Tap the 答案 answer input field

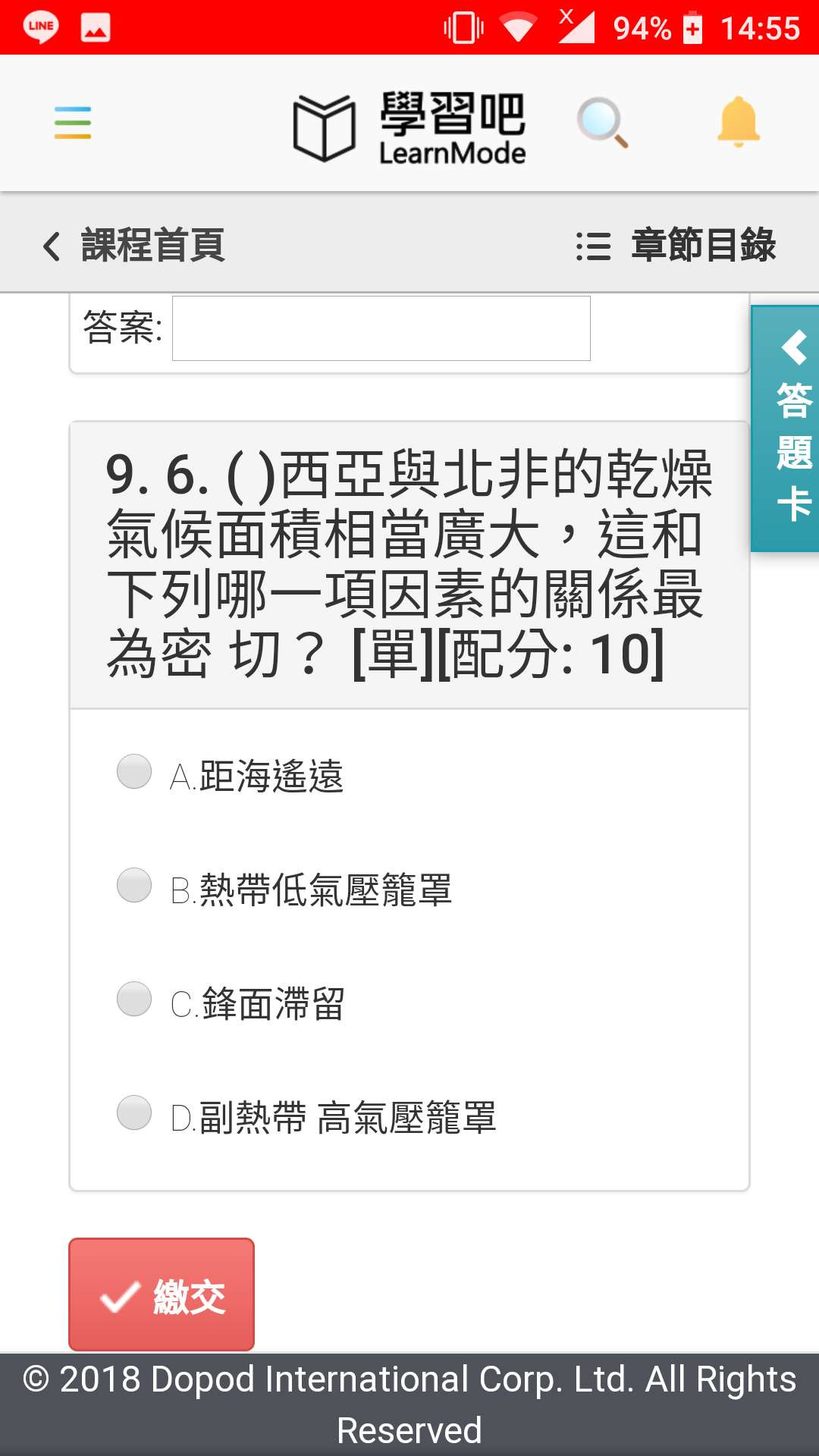381,328
